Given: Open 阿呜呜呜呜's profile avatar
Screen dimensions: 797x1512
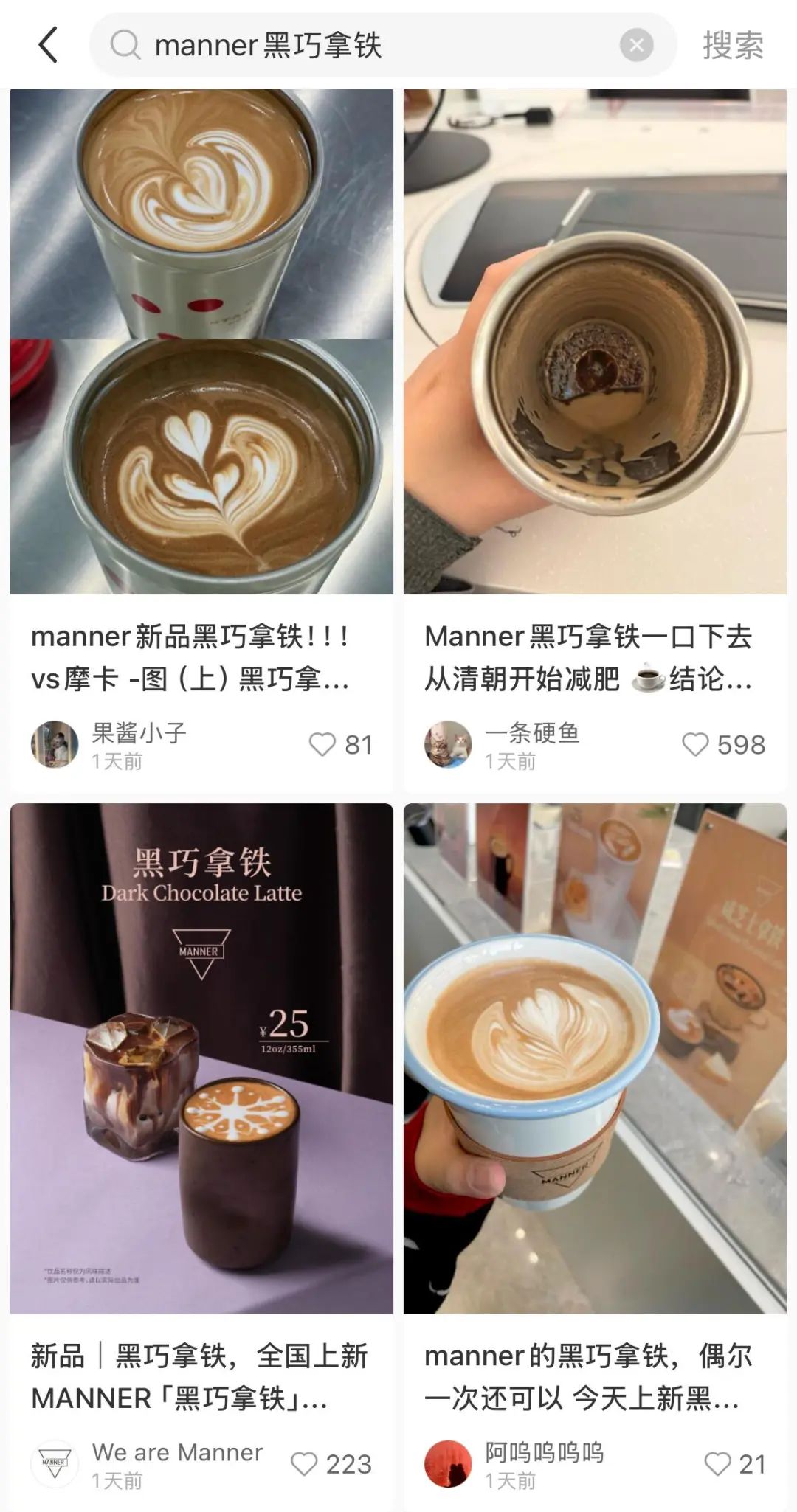Looking at the screenshot, I should 448,1463.
